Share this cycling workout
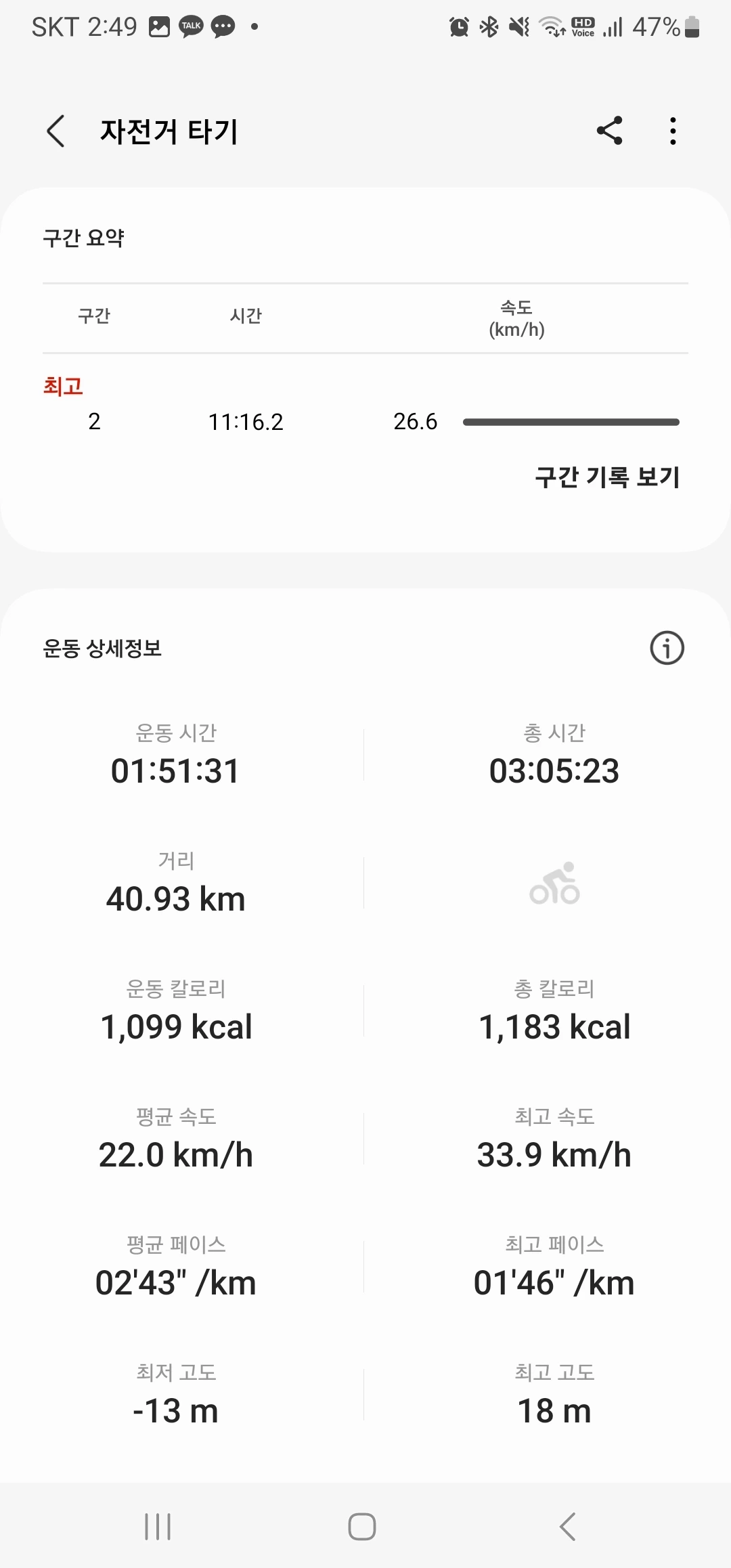The height and width of the screenshot is (1568, 731). coord(609,131)
